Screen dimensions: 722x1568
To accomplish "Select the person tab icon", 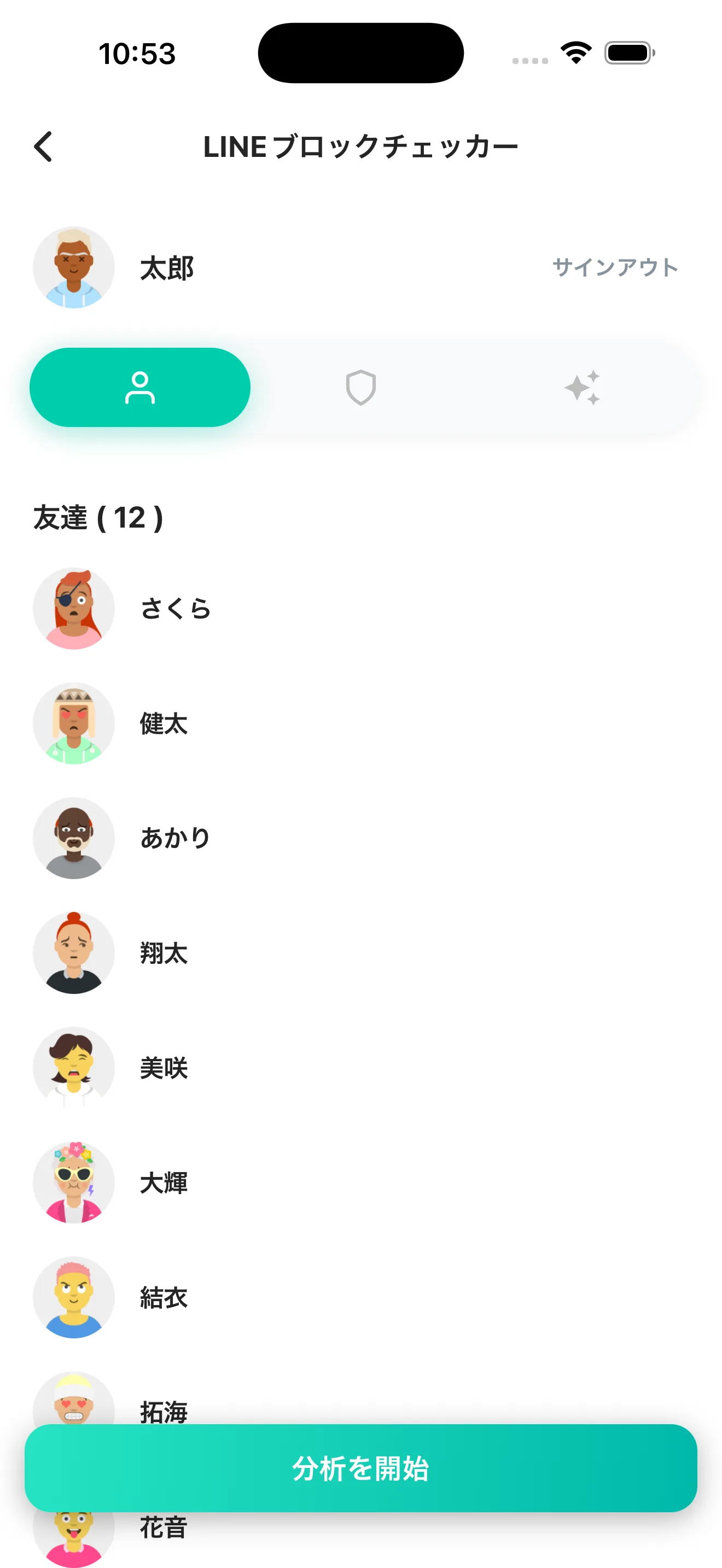I will (x=139, y=388).
